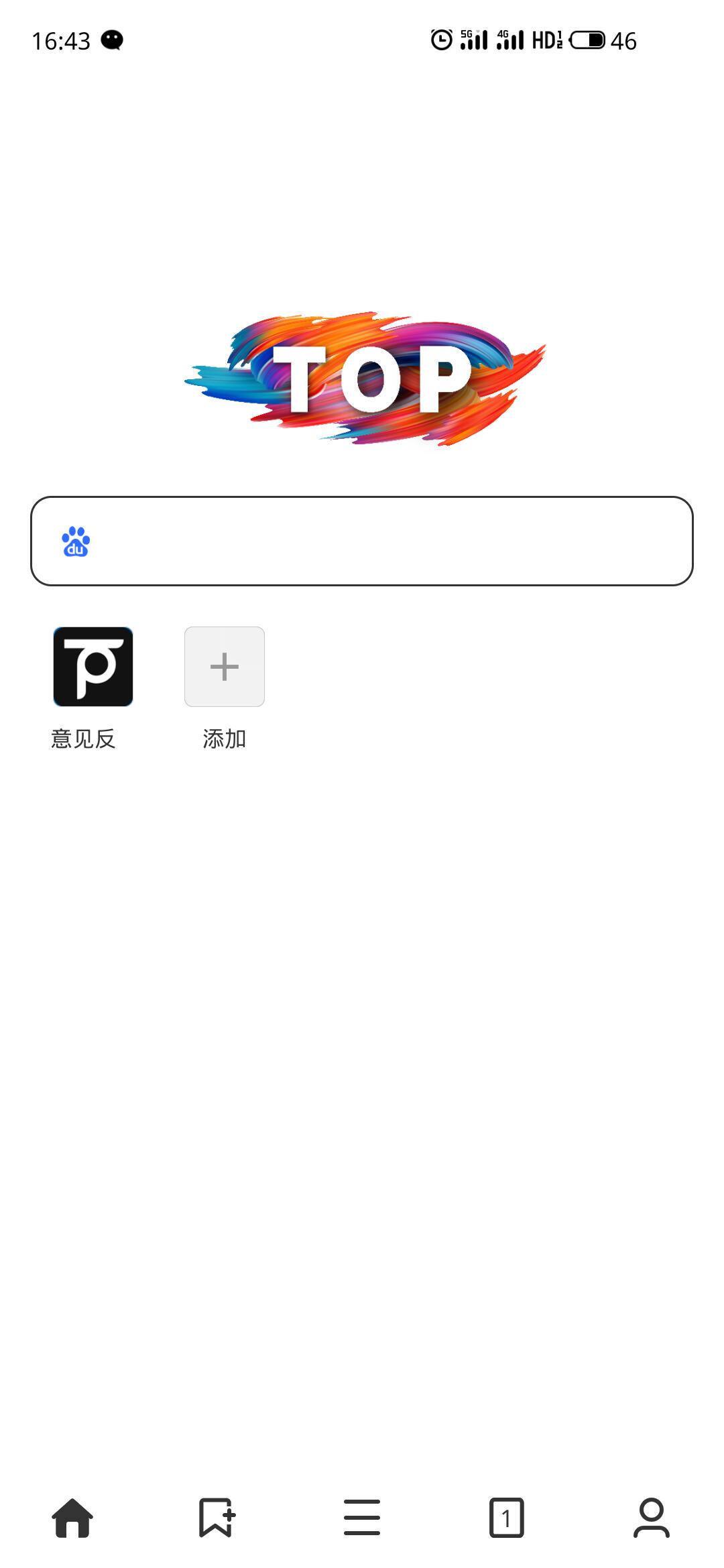
Task: Add a new shortcut with 添加
Action: 225,667
